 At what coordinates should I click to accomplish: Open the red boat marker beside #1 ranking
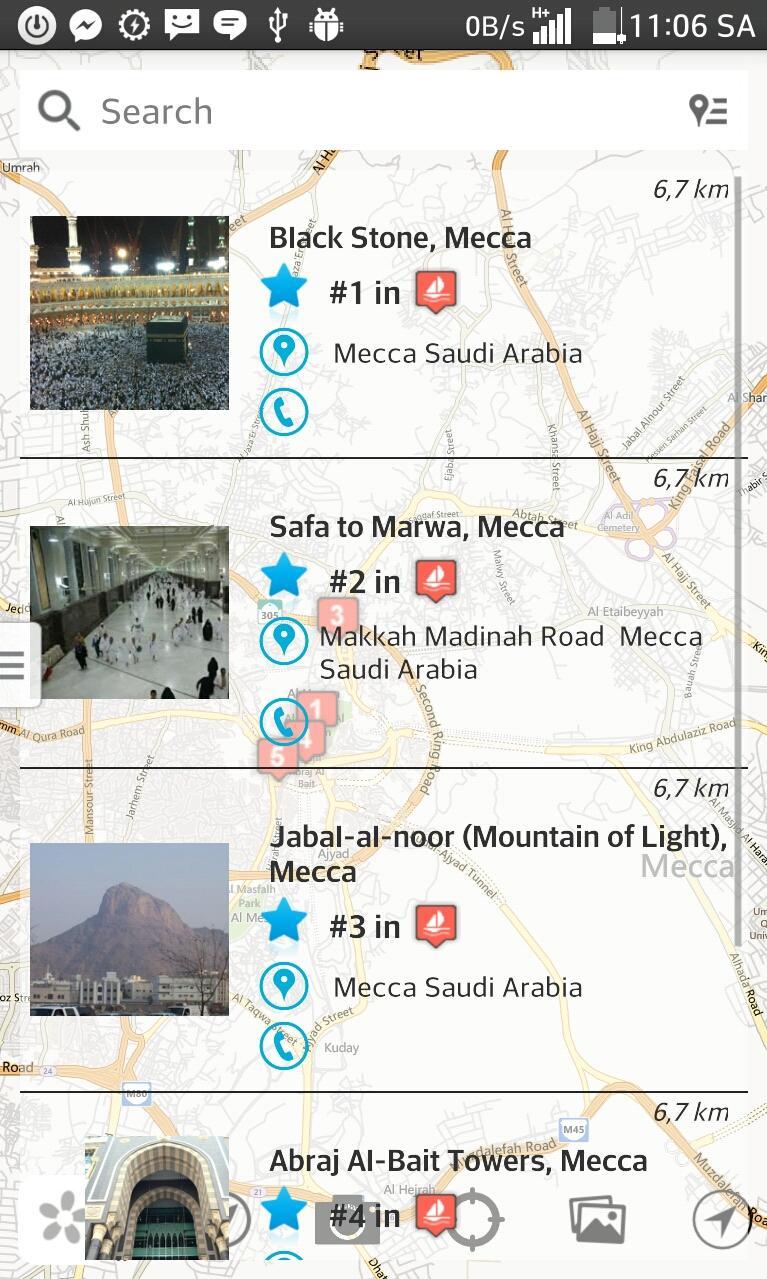click(x=436, y=290)
